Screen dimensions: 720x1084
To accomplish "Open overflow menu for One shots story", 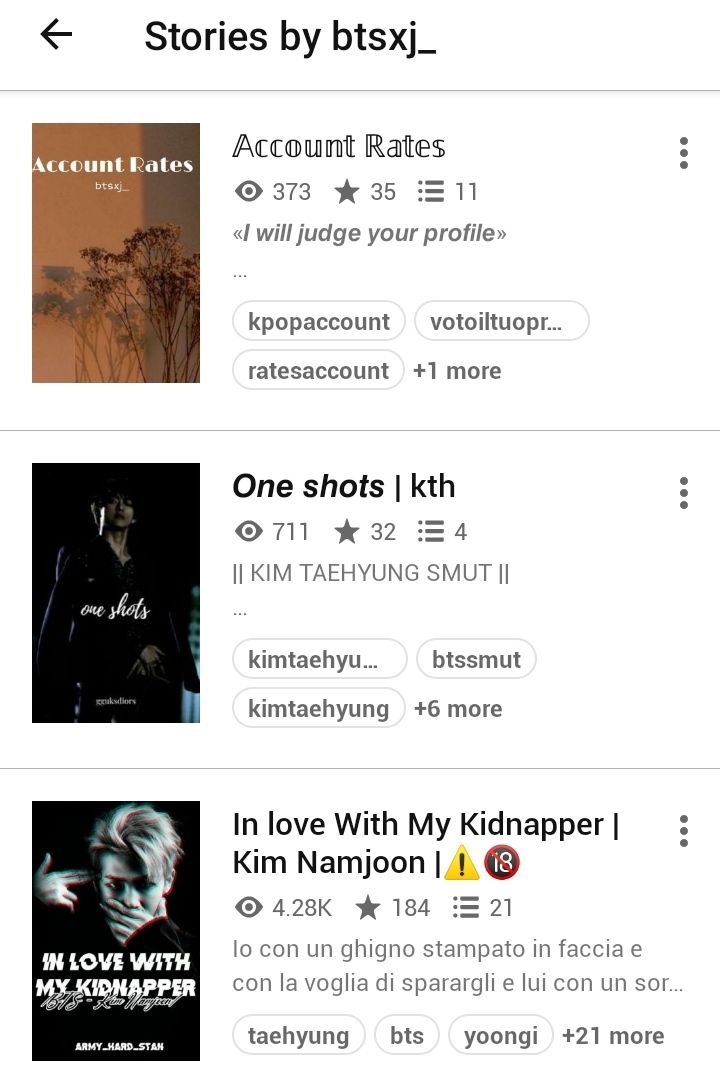I will (684, 493).
